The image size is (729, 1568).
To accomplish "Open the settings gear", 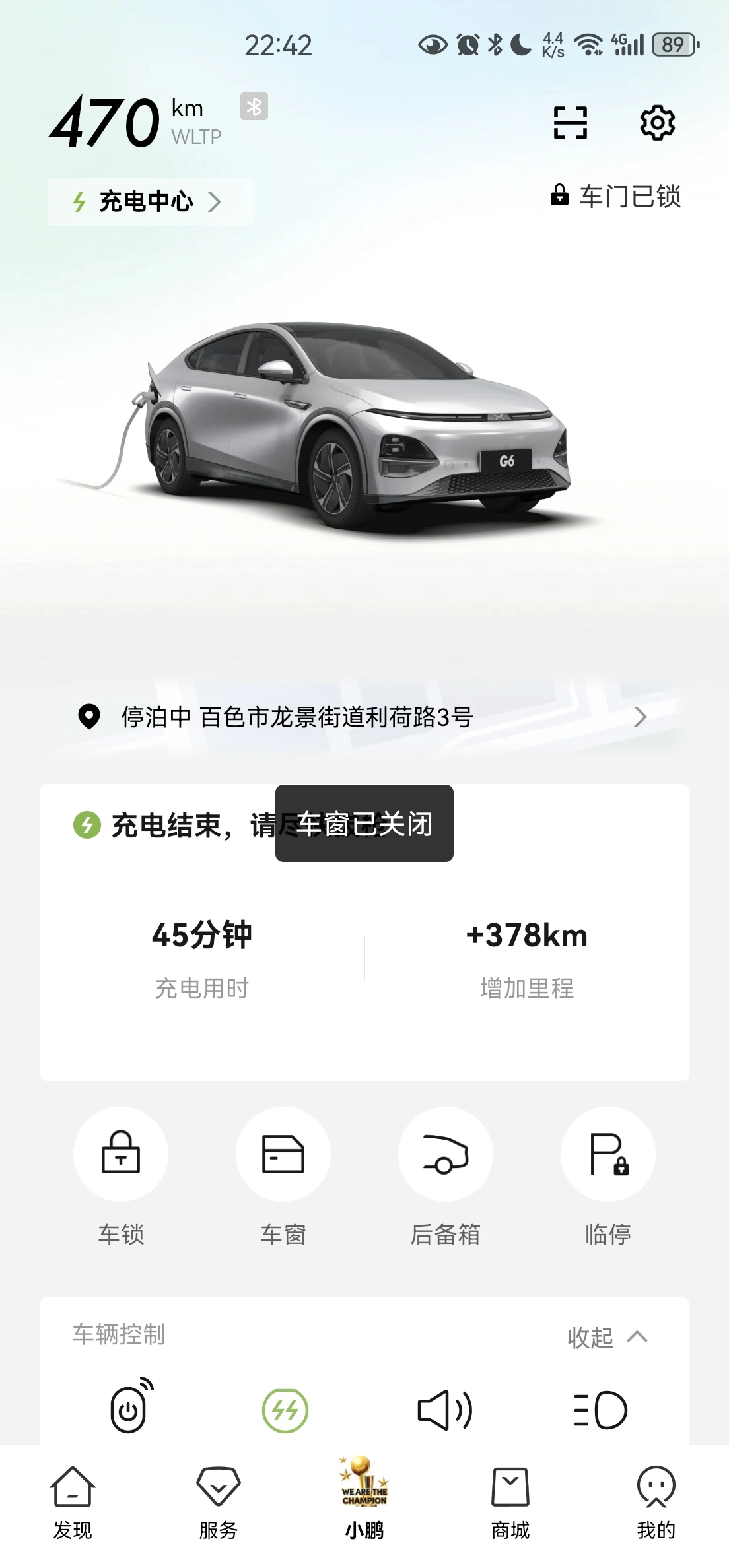I will pos(657,123).
